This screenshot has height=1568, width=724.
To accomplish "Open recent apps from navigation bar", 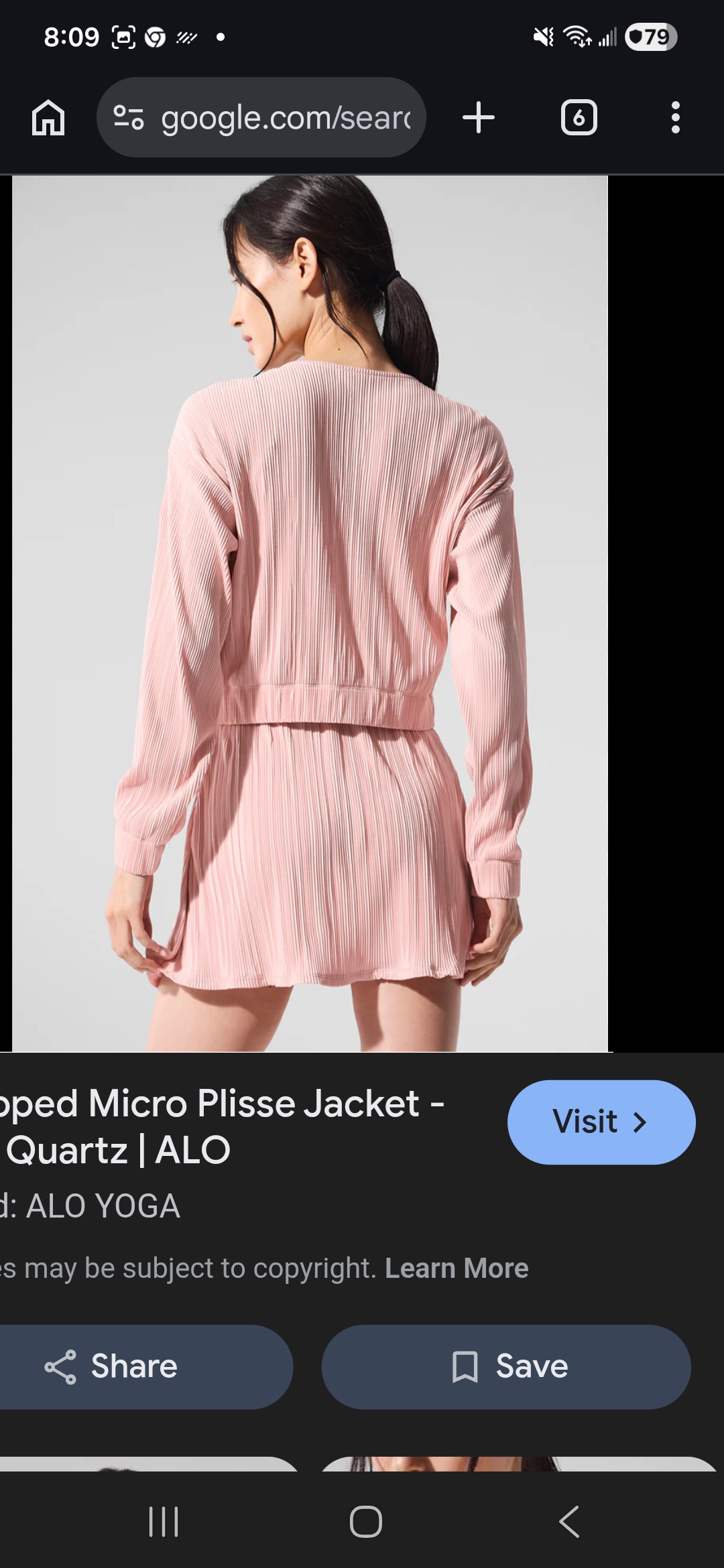I will click(x=163, y=1521).
